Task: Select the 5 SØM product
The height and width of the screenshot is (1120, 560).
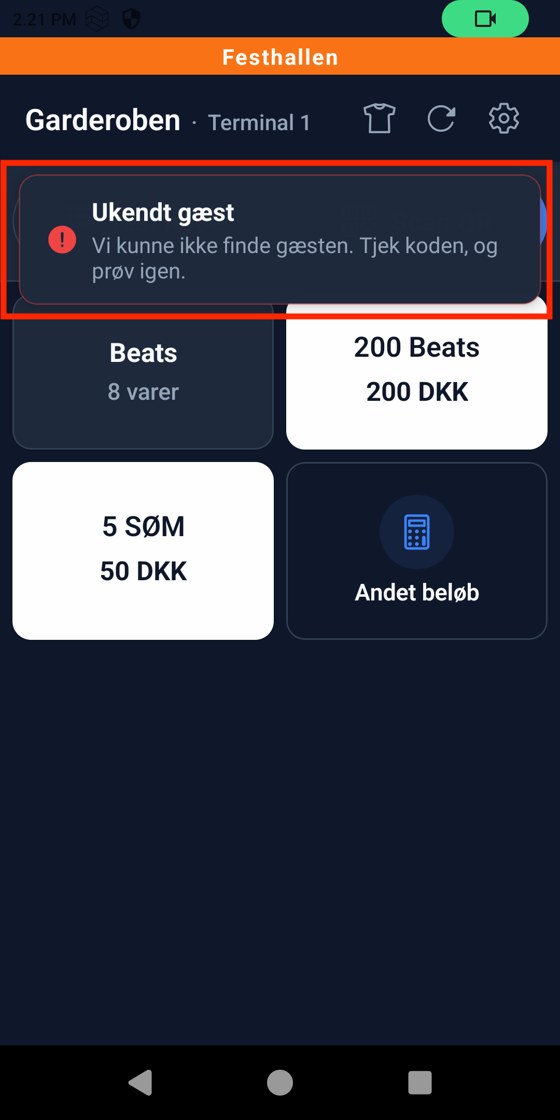Action: (x=143, y=551)
